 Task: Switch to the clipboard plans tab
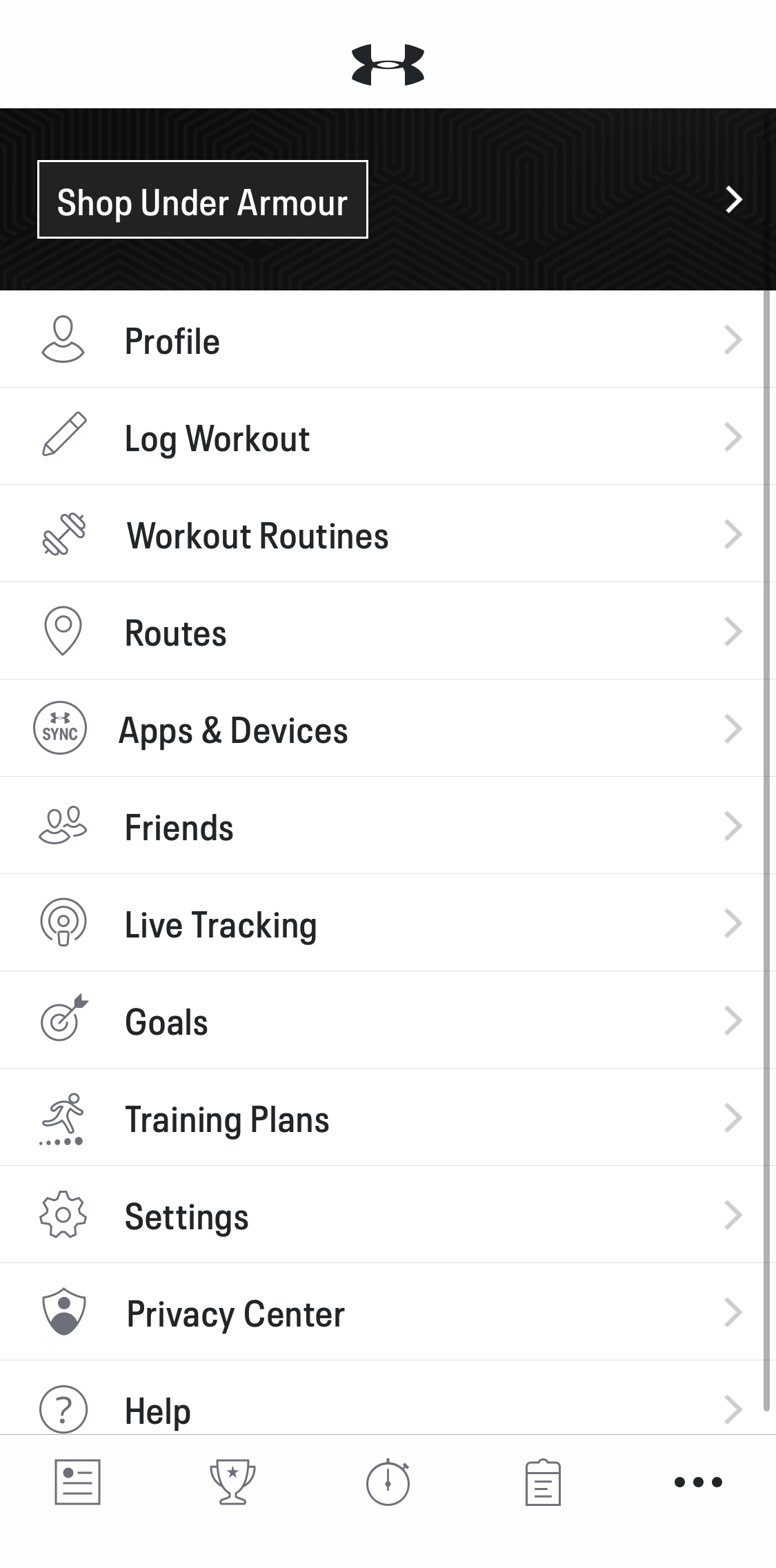click(543, 1481)
